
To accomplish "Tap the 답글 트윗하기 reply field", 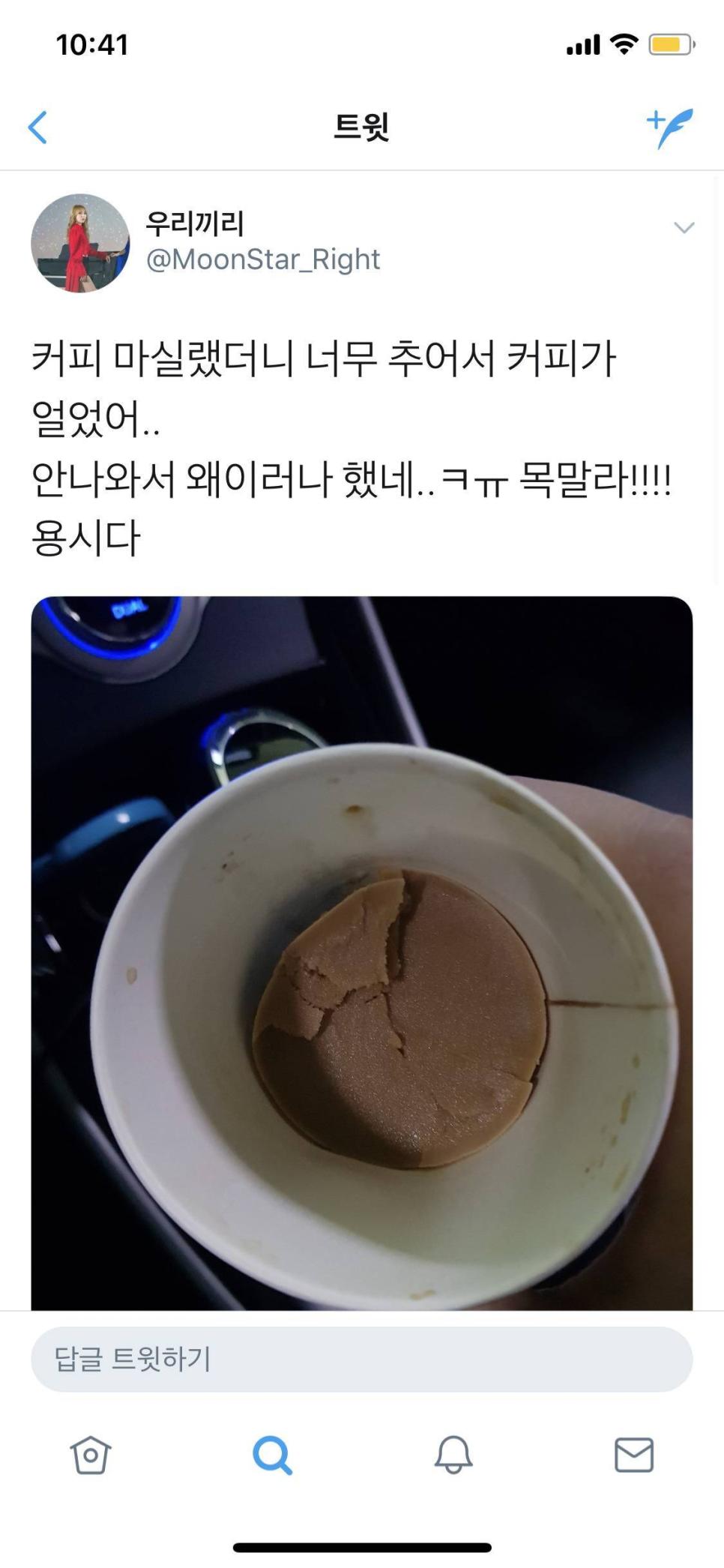I will [361, 1359].
